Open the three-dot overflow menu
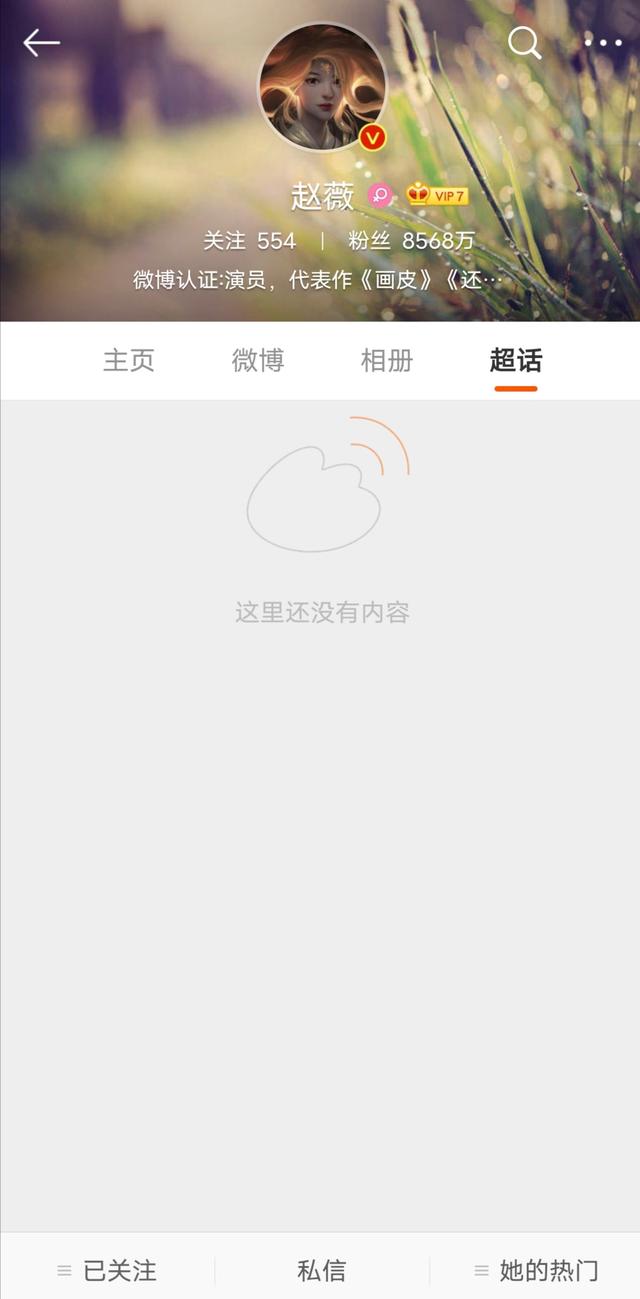 [x=603, y=42]
